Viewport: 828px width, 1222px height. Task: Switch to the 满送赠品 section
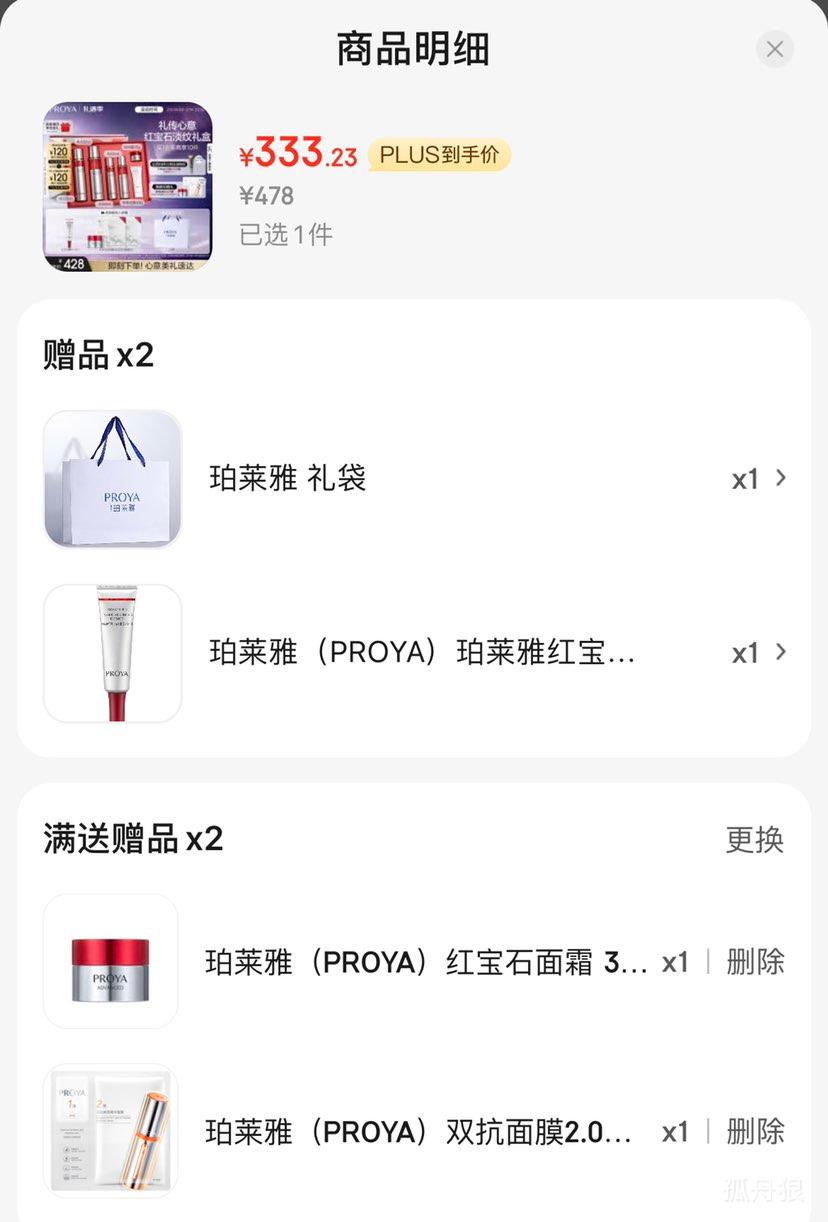click(133, 838)
